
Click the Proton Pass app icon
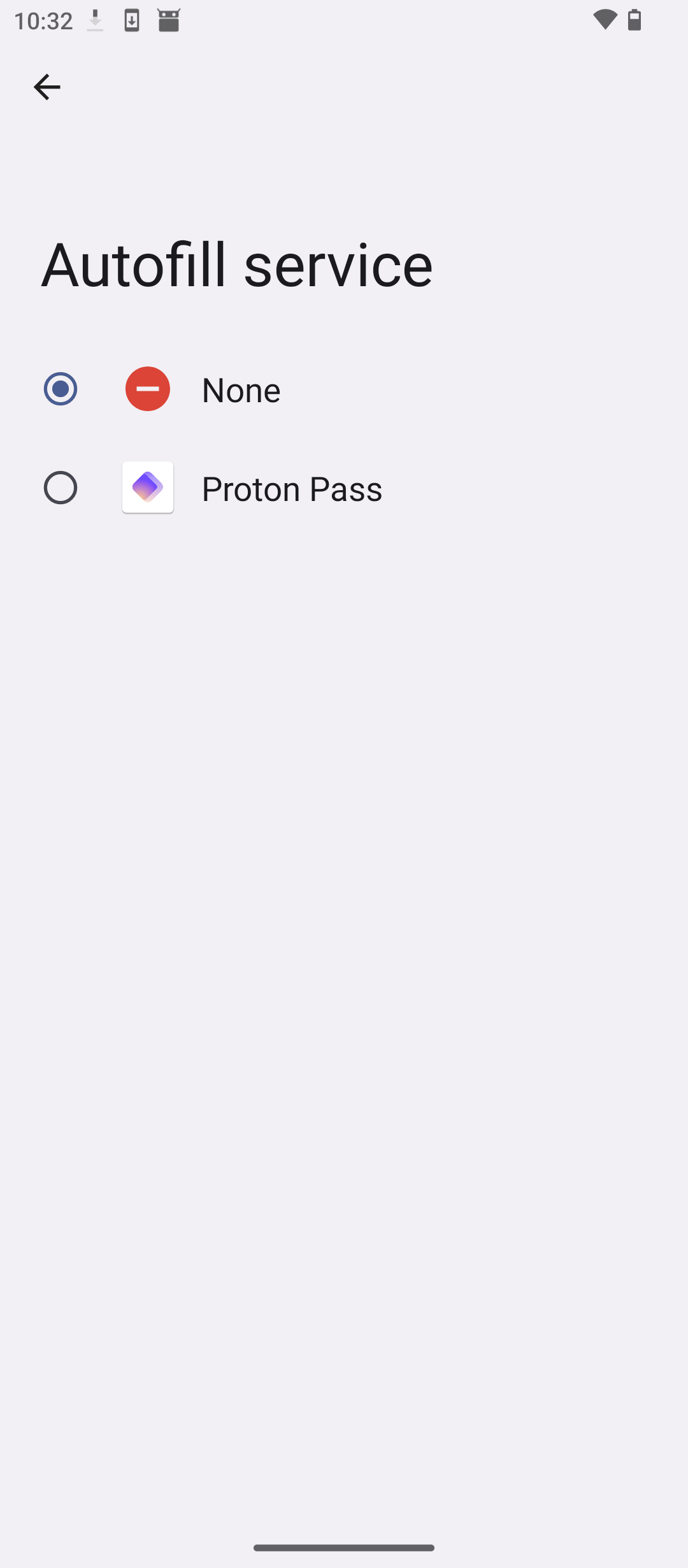coord(147,488)
